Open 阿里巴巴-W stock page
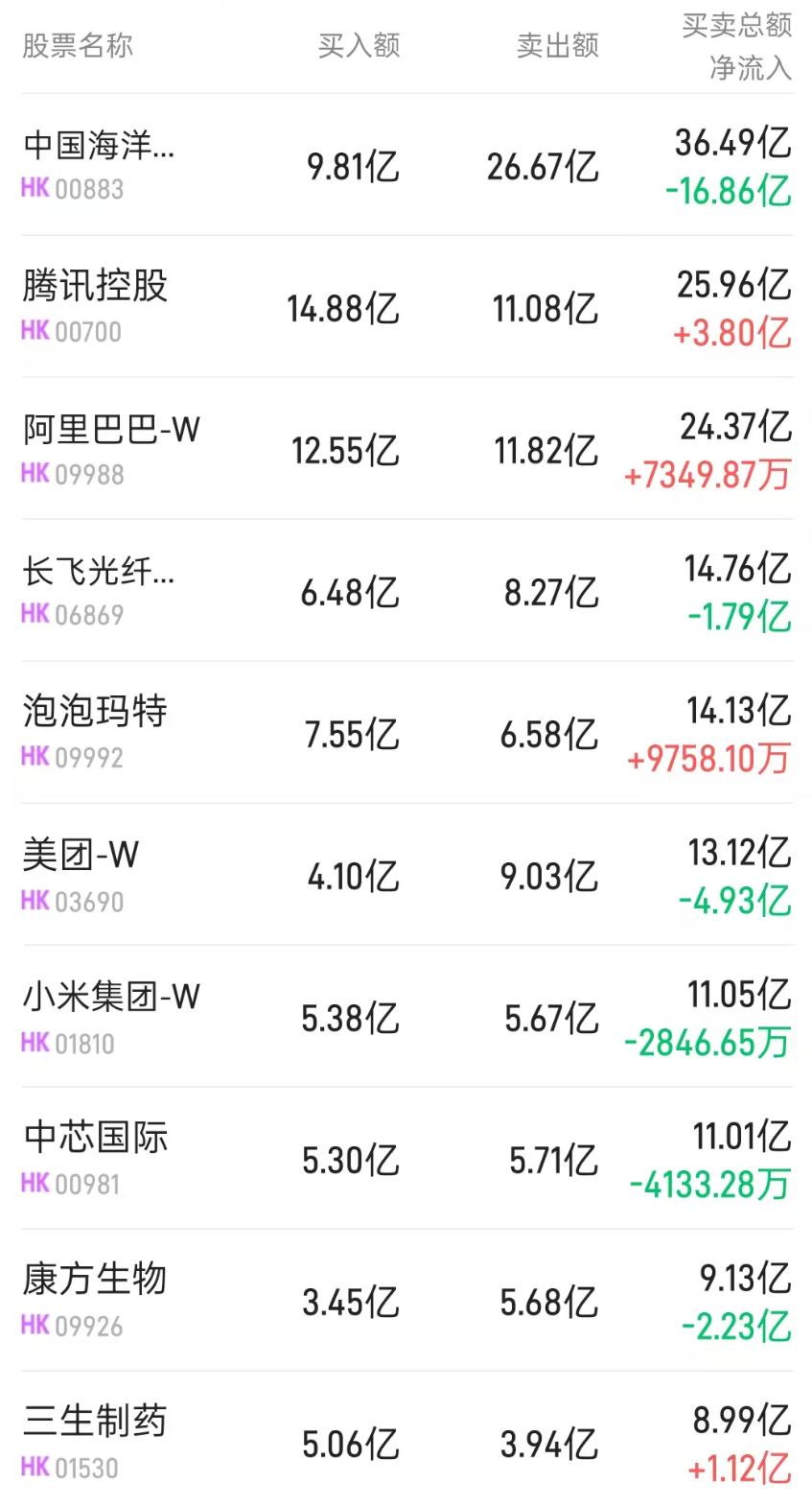 [109, 432]
